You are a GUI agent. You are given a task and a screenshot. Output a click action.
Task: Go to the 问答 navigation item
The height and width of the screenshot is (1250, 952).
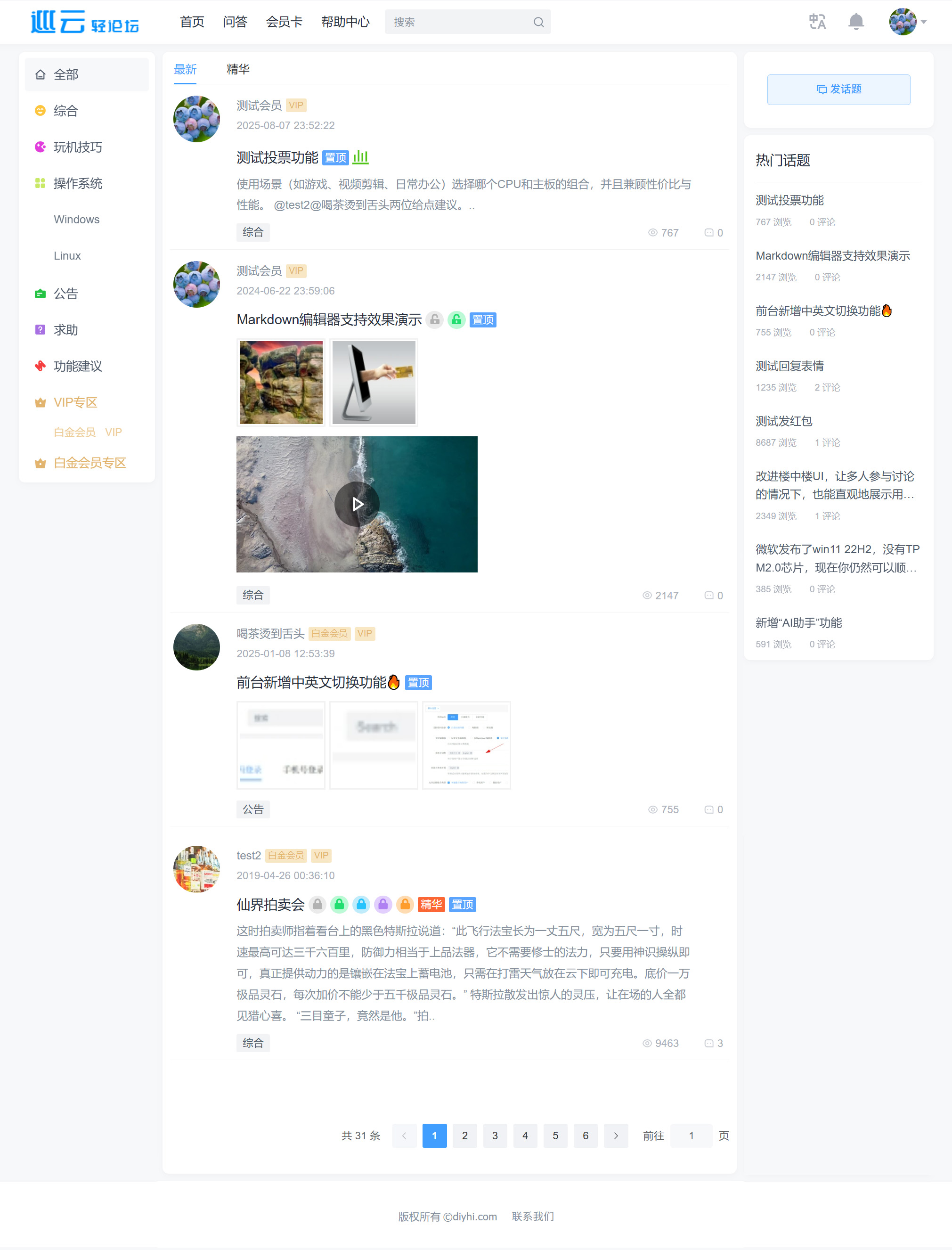tap(235, 22)
